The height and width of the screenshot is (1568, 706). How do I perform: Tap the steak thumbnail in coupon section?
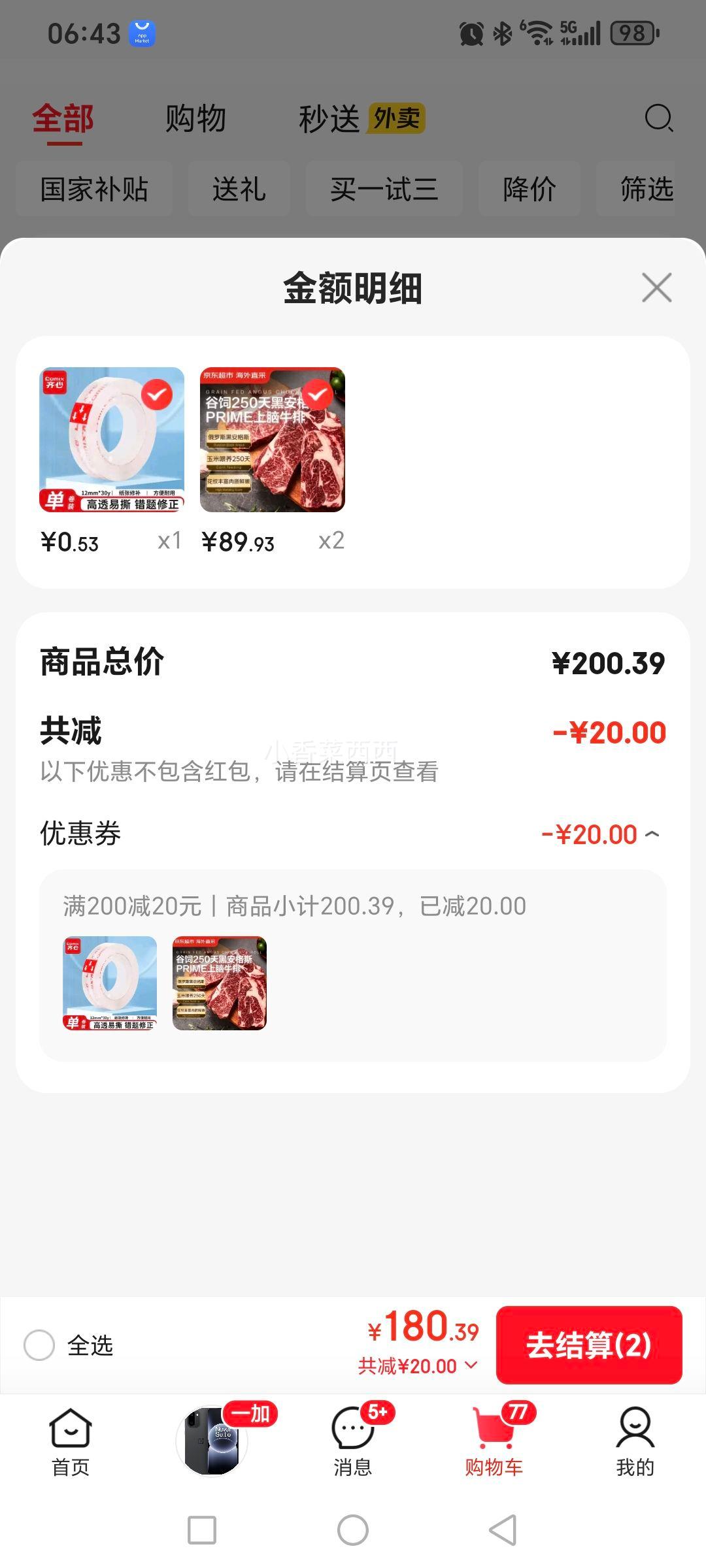point(219,987)
